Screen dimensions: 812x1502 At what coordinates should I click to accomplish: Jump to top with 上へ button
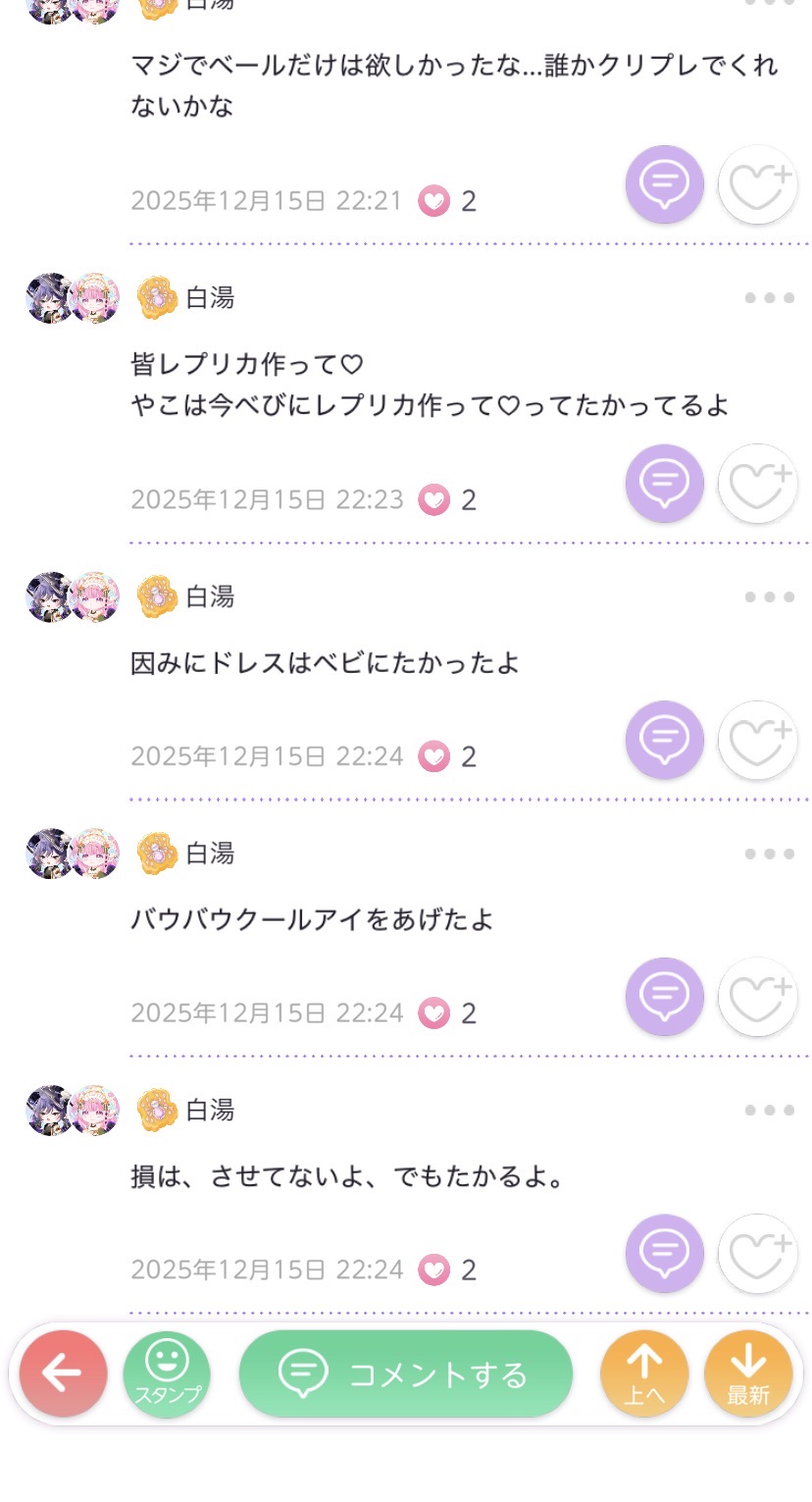(x=643, y=1373)
